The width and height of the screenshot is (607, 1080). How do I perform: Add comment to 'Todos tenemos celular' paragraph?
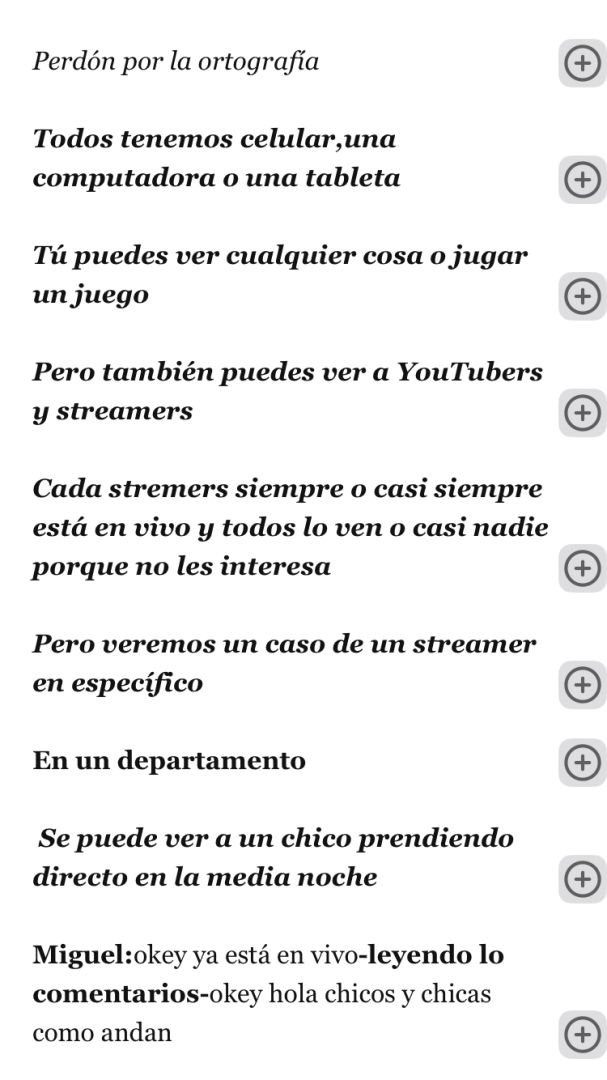click(582, 180)
